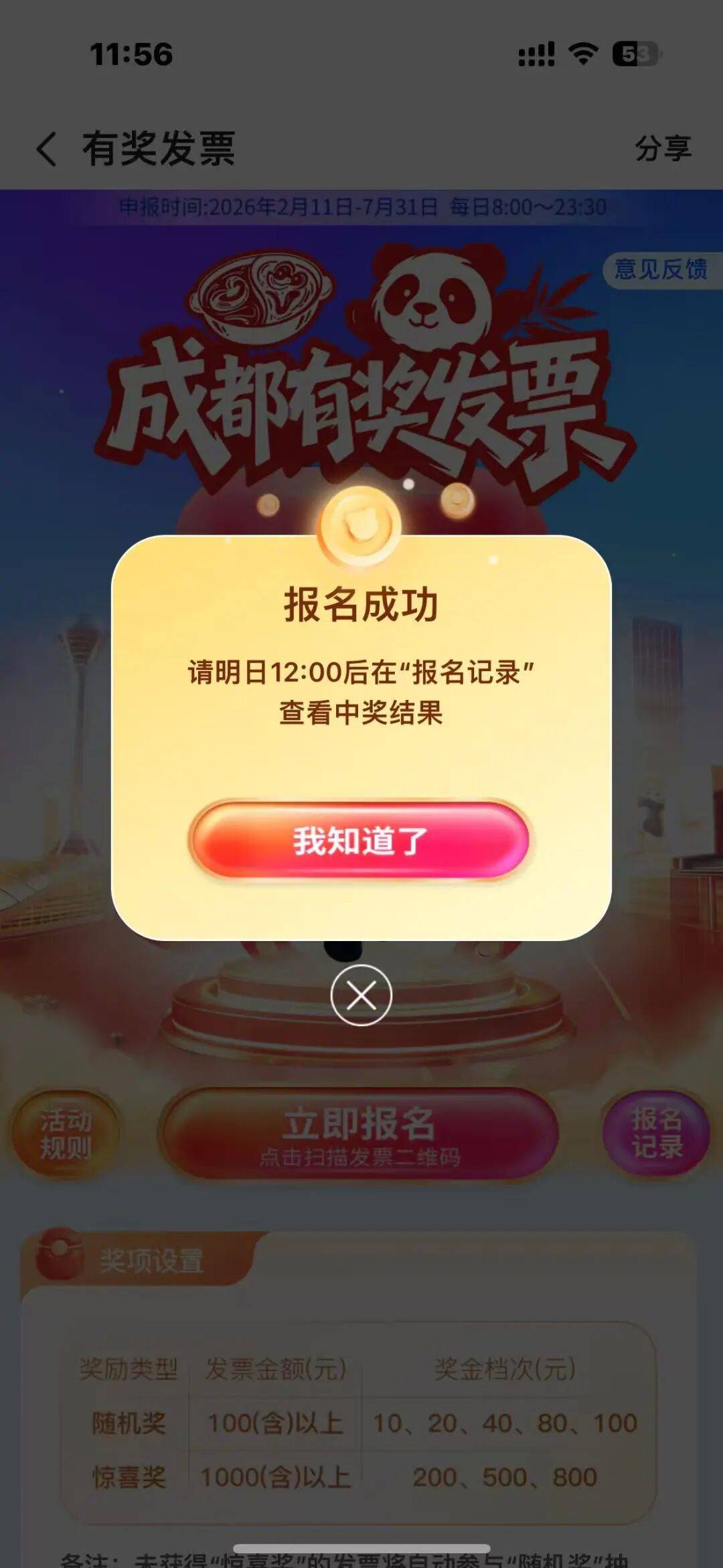This screenshot has width=723, height=1568.
Task: Close the 报名成功 popup with the X
Action: (x=361, y=995)
